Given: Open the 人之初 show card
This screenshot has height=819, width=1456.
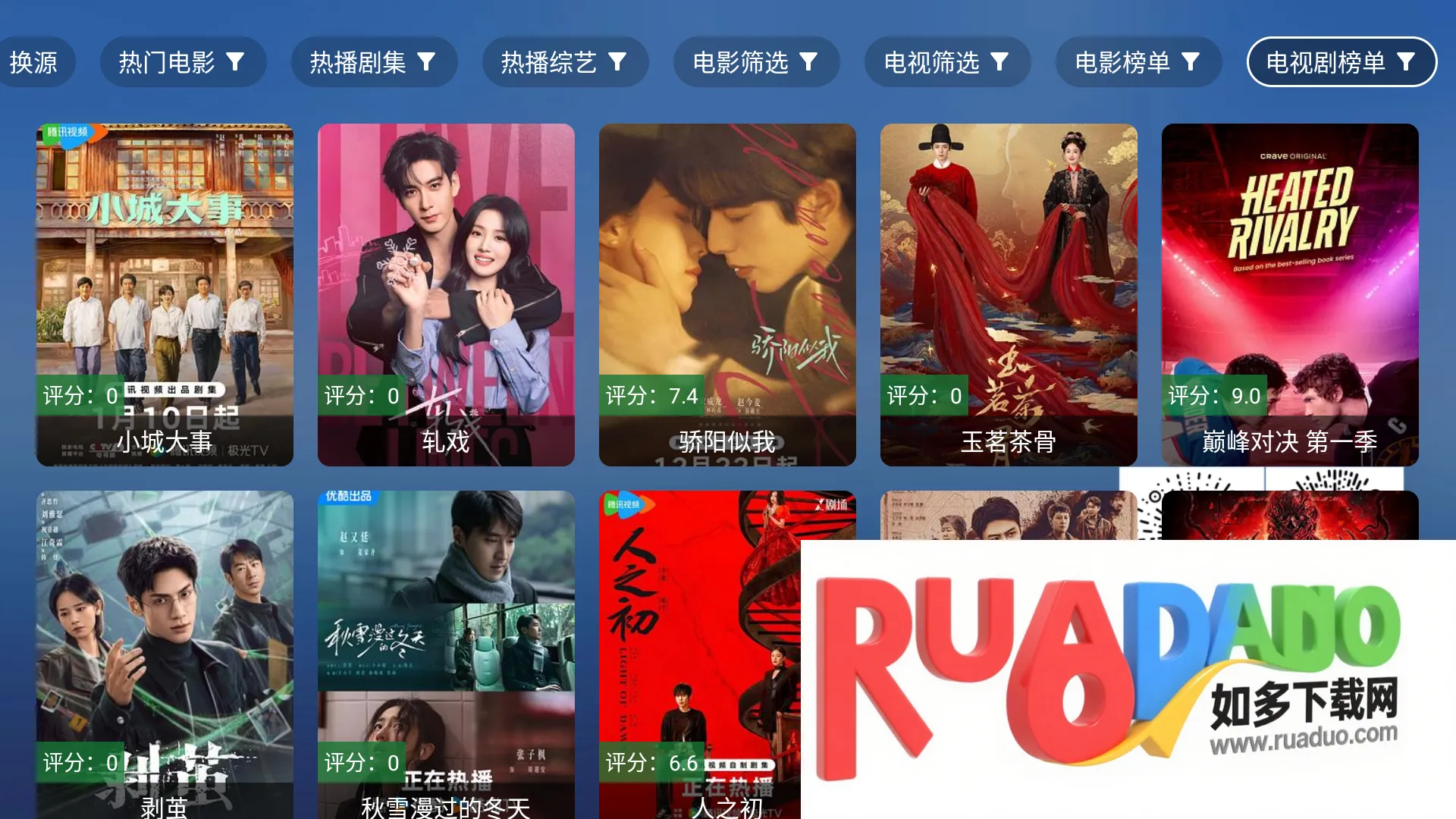Looking at the screenshot, I should coord(698,652).
